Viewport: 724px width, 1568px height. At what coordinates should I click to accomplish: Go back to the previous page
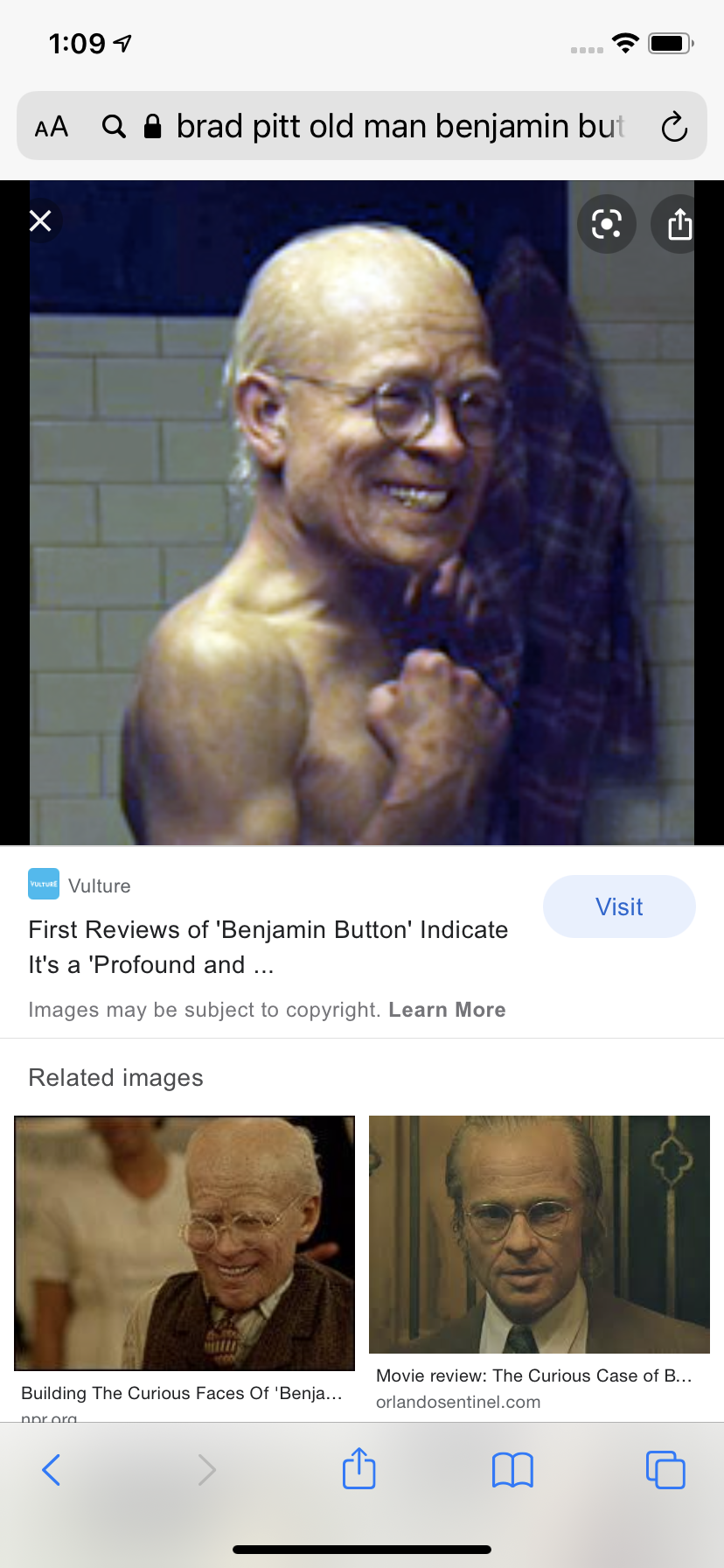click(x=52, y=1470)
